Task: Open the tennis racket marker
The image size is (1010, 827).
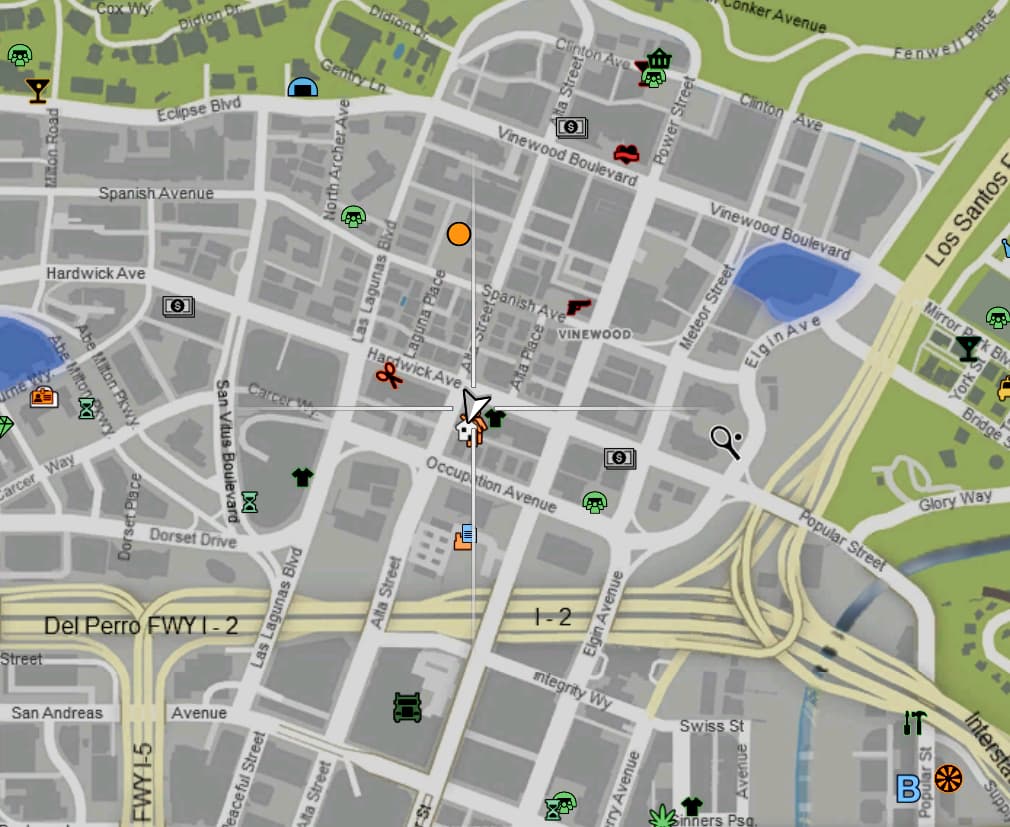Action: point(726,441)
